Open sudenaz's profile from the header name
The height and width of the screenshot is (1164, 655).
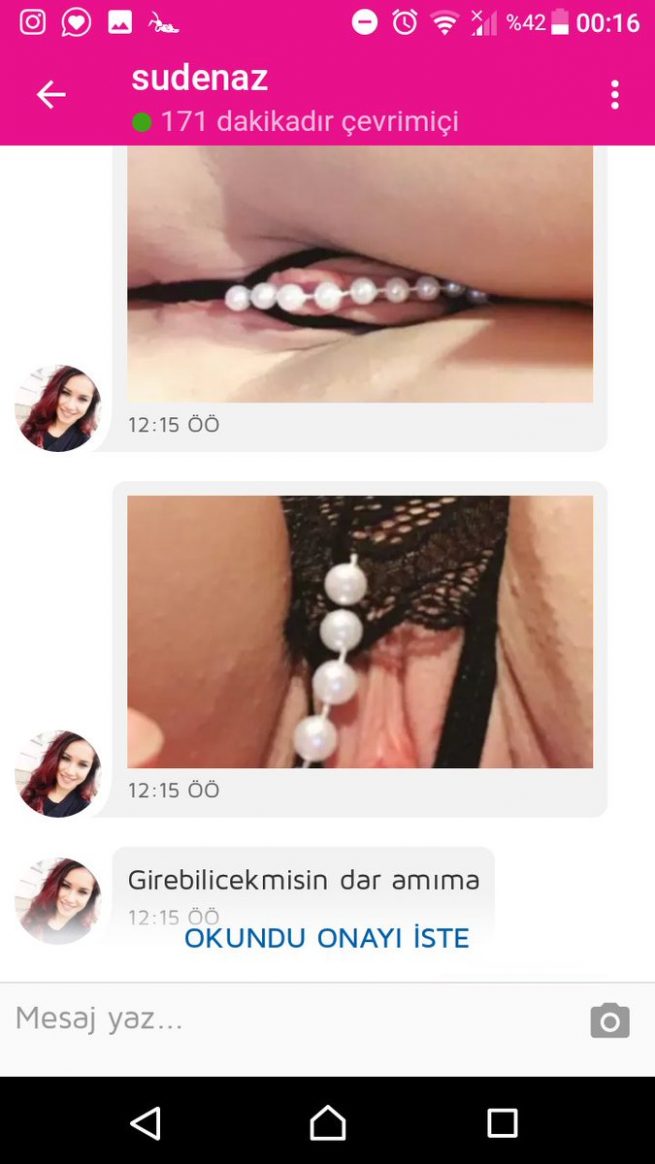pyautogui.click(x=199, y=78)
